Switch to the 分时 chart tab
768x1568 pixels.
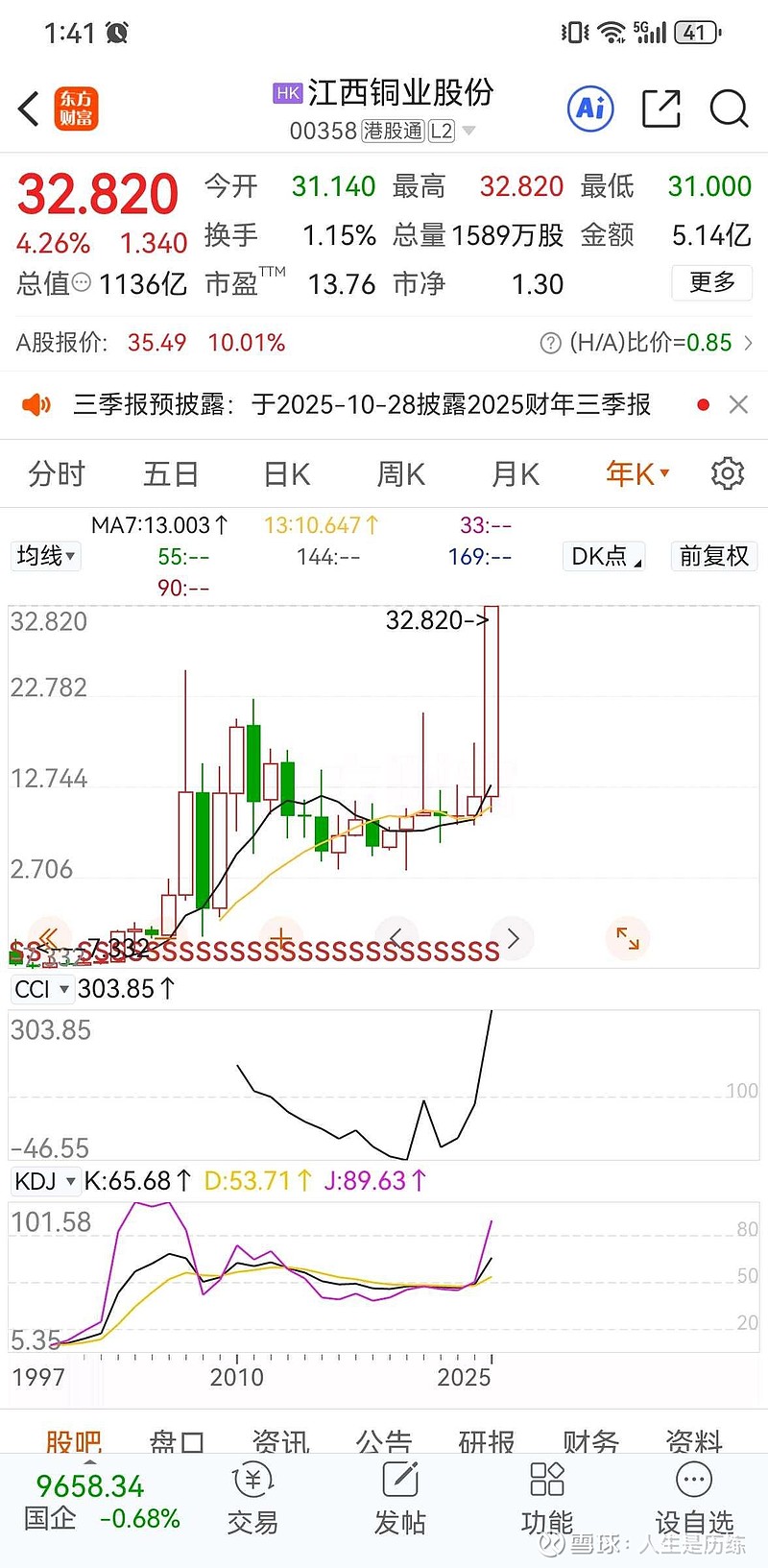[x=57, y=473]
